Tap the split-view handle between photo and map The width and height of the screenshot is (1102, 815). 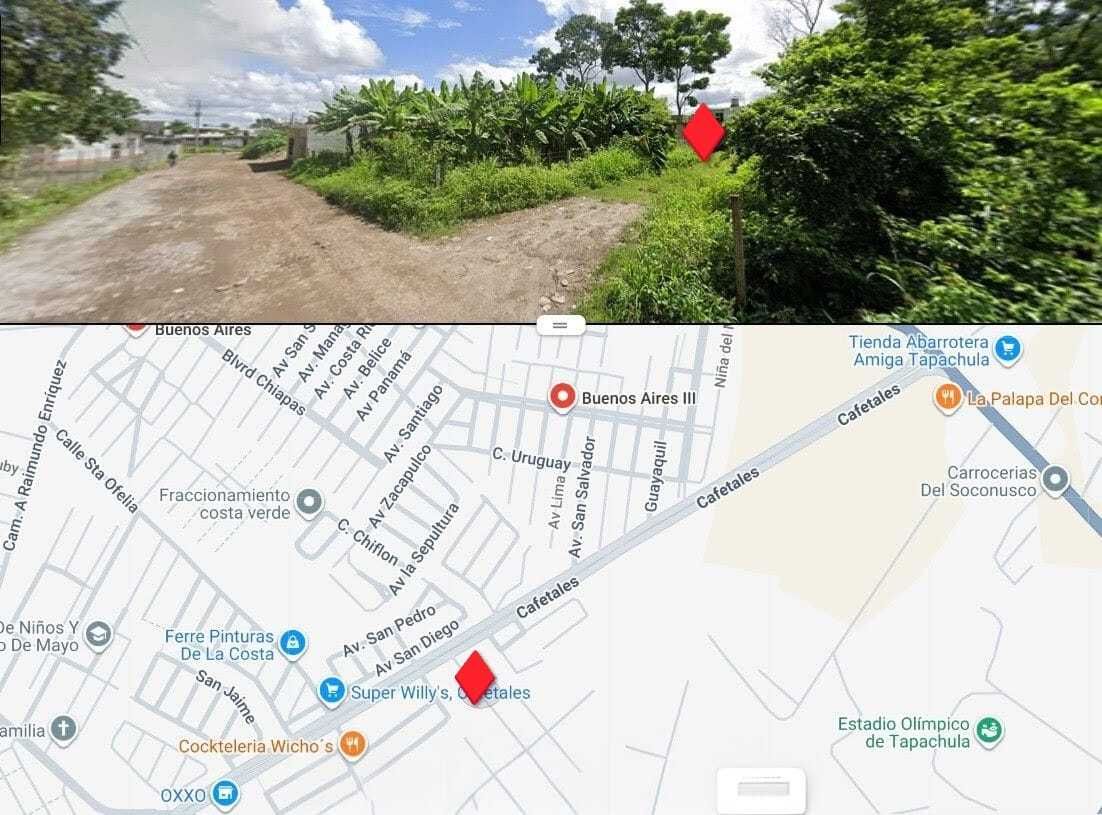(x=560, y=325)
